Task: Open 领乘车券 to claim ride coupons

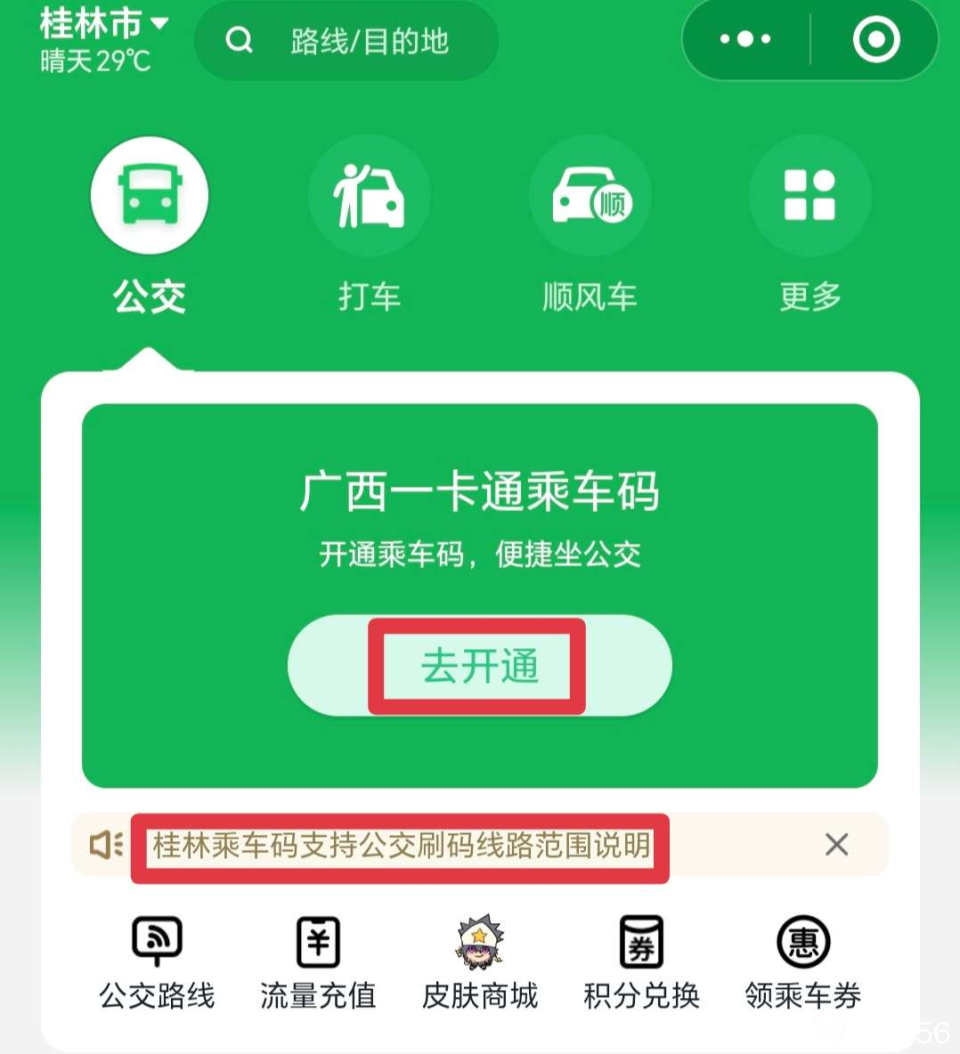Action: [x=803, y=962]
